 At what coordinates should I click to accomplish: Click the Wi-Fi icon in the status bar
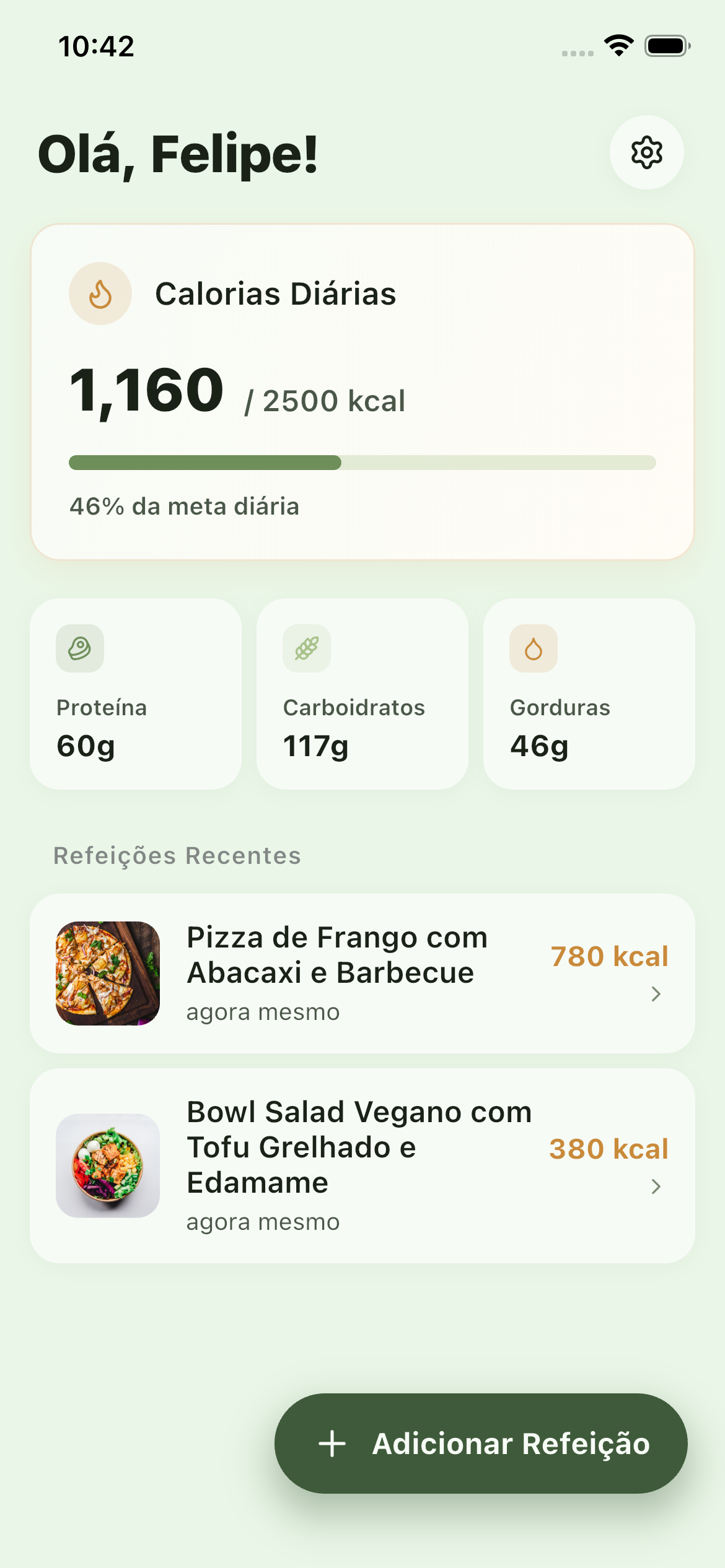tap(618, 45)
